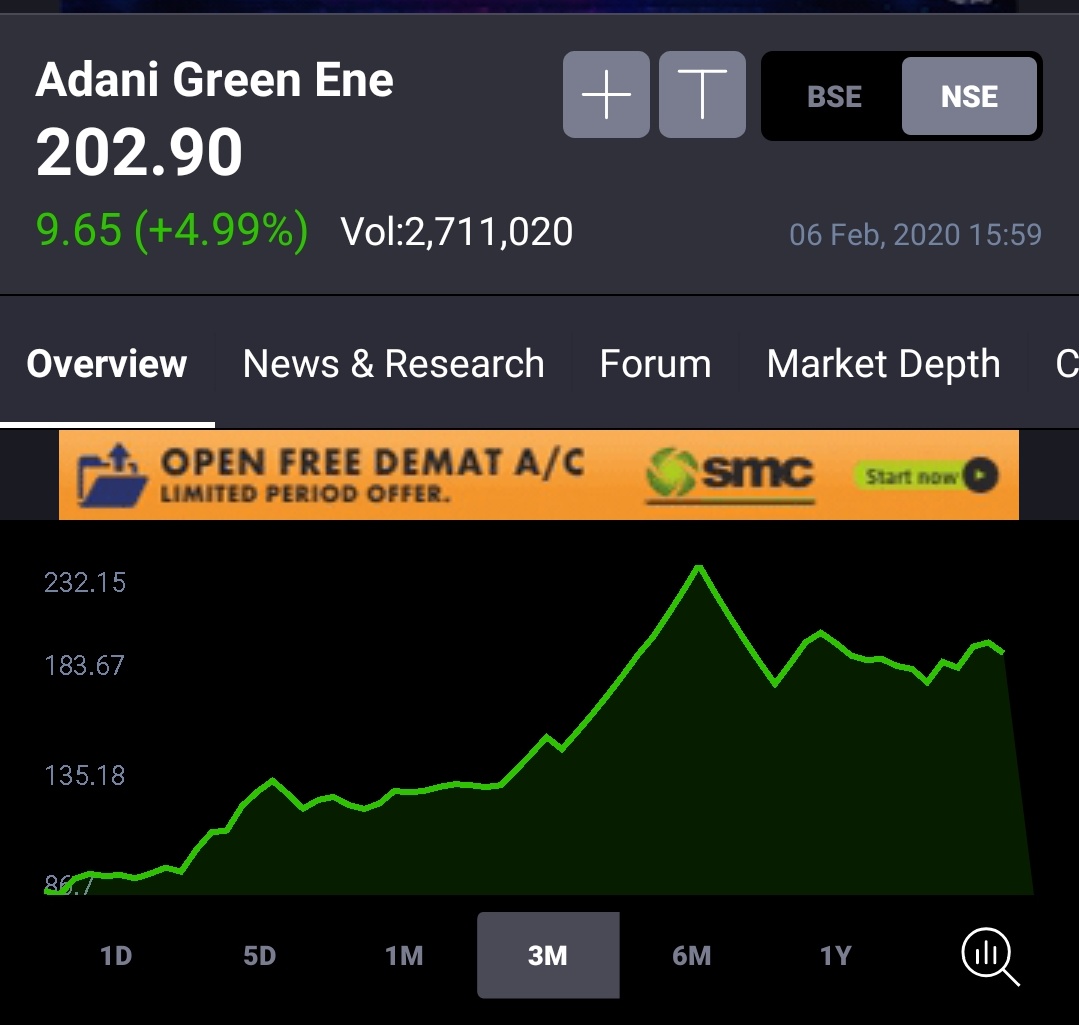The height and width of the screenshot is (1025, 1079).
Task: Show the 1D chart range
Action: [116, 955]
